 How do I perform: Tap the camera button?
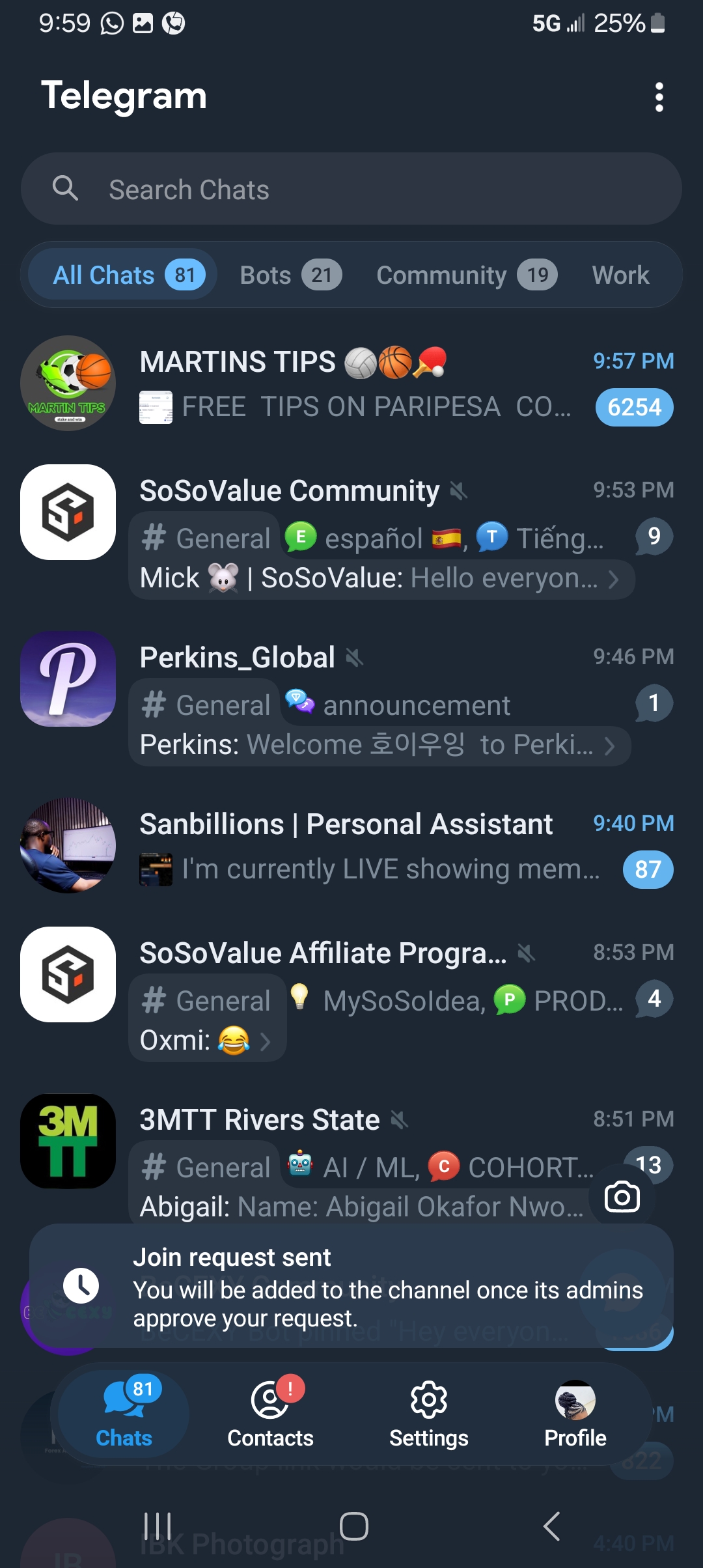pos(622,1197)
